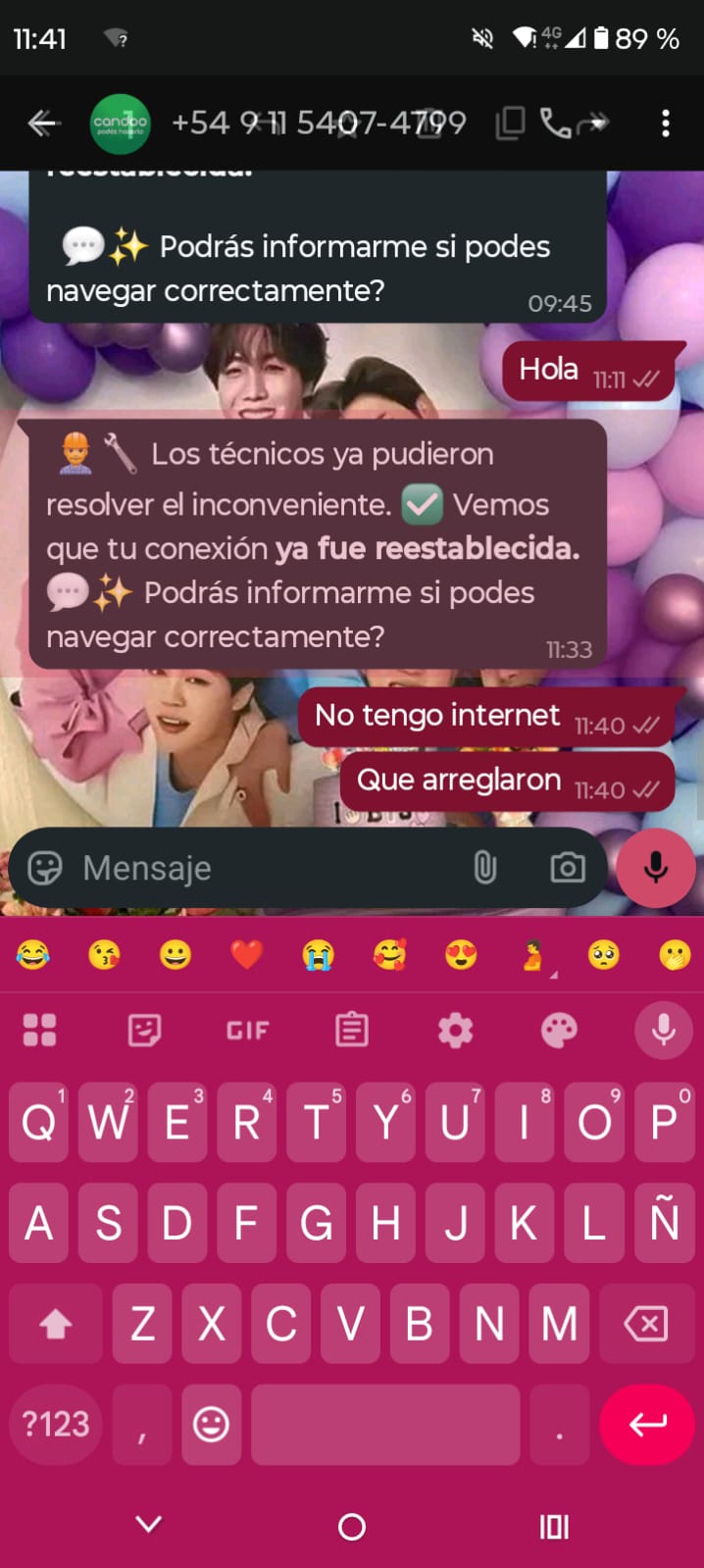Switch to the ?123 symbols keyboard
This screenshot has height=1568, width=704.
[56, 1424]
